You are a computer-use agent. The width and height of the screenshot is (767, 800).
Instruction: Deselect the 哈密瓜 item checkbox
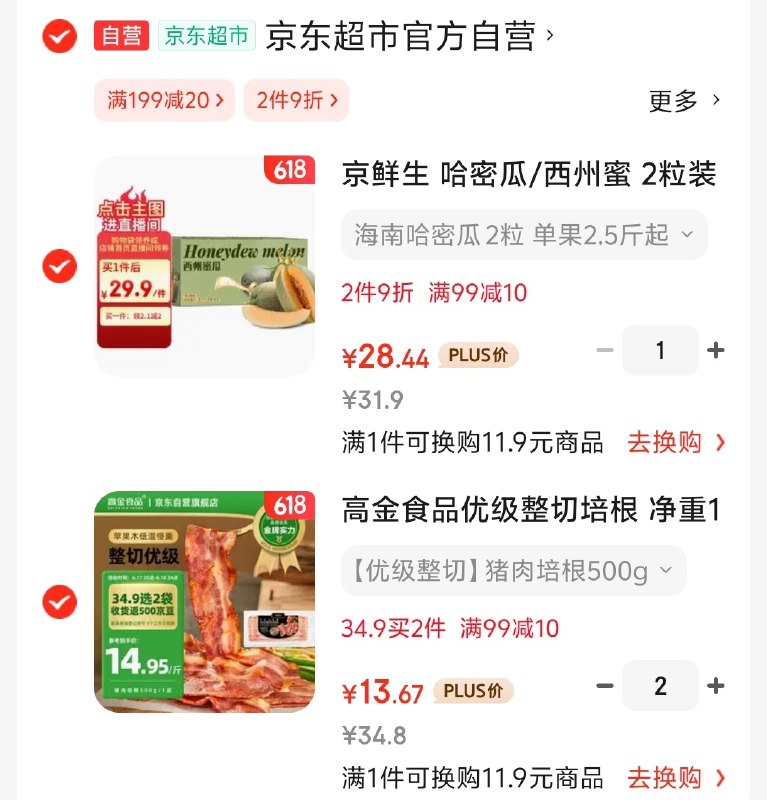click(x=60, y=267)
